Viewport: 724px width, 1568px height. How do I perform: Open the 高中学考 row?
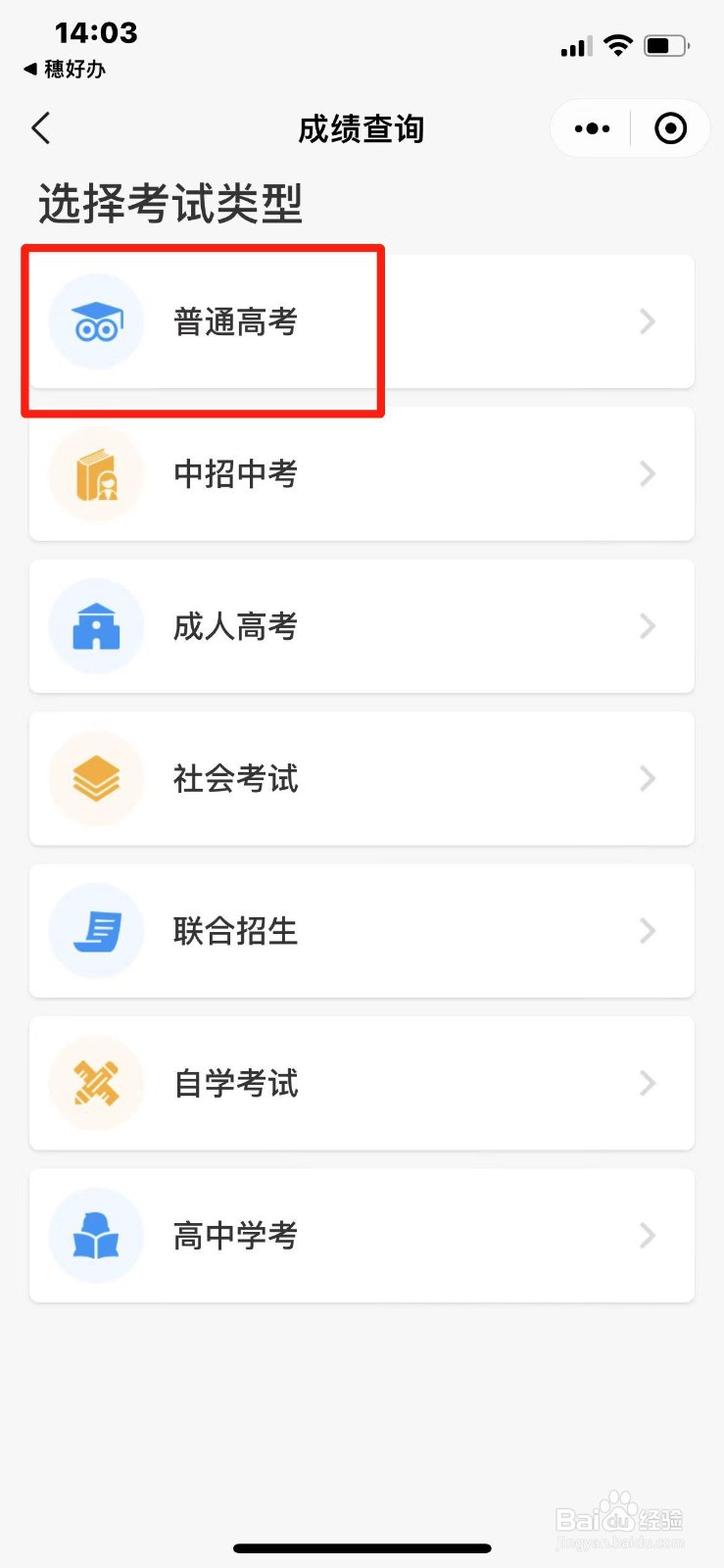tap(361, 1236)
